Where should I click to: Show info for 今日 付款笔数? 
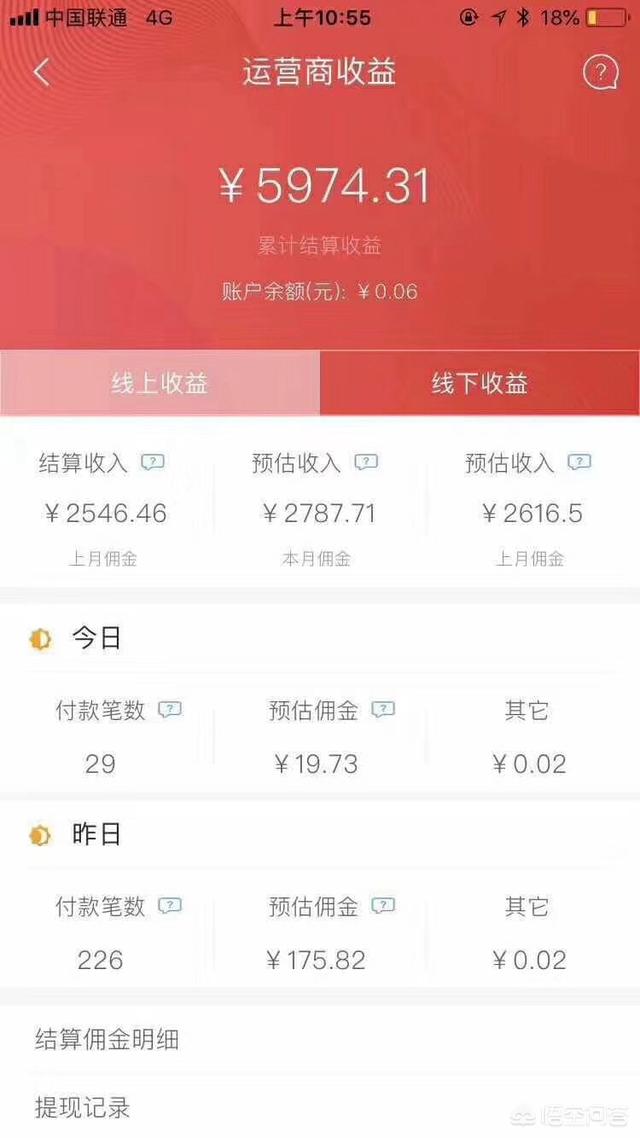tap(170, 710)
